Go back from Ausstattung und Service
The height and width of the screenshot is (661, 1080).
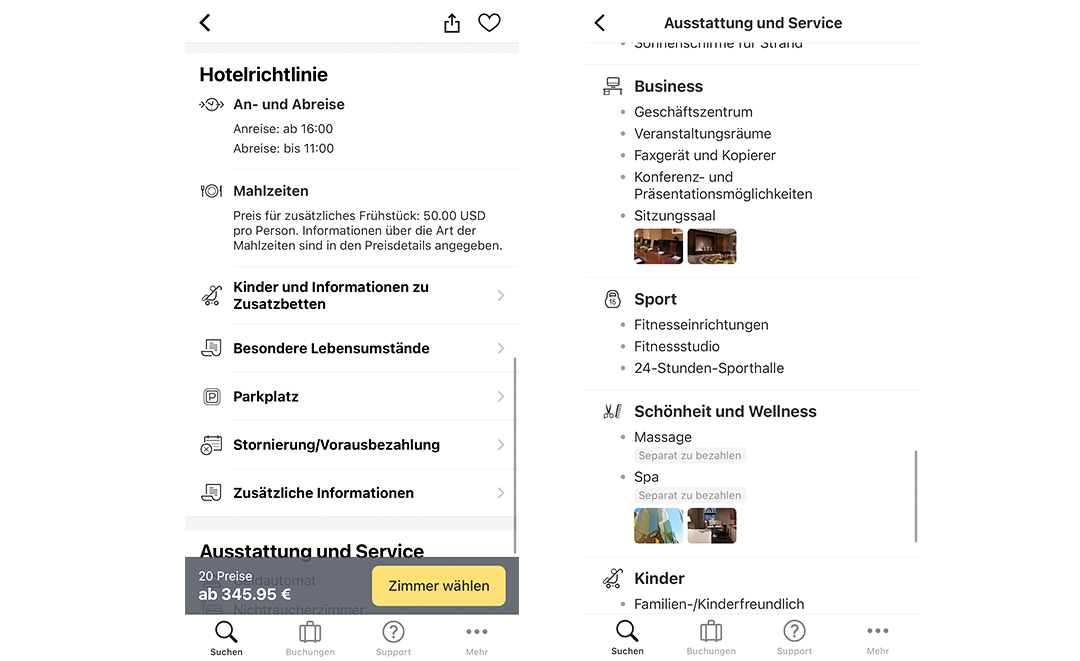click(x=600, y=23)
